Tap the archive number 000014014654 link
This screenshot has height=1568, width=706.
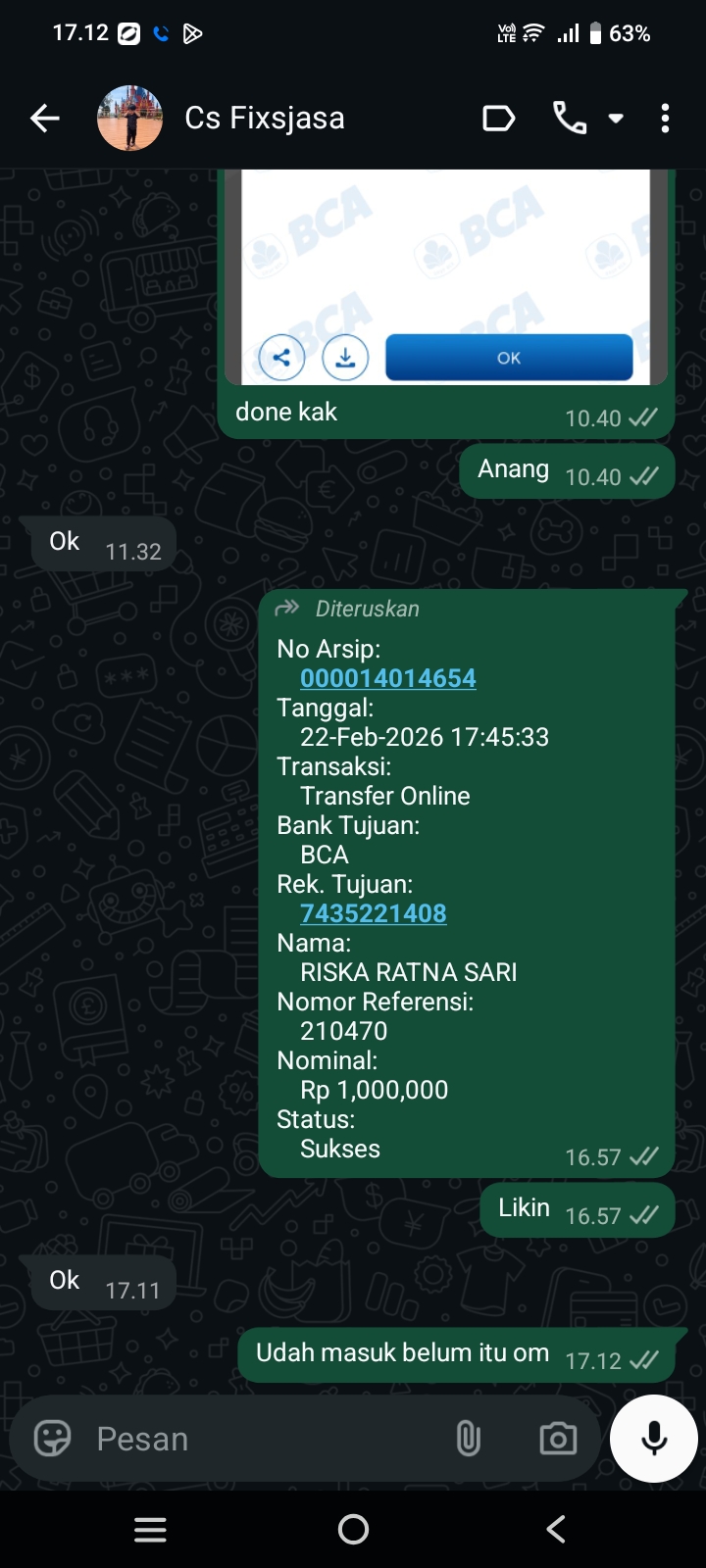(x=387, y=678)
